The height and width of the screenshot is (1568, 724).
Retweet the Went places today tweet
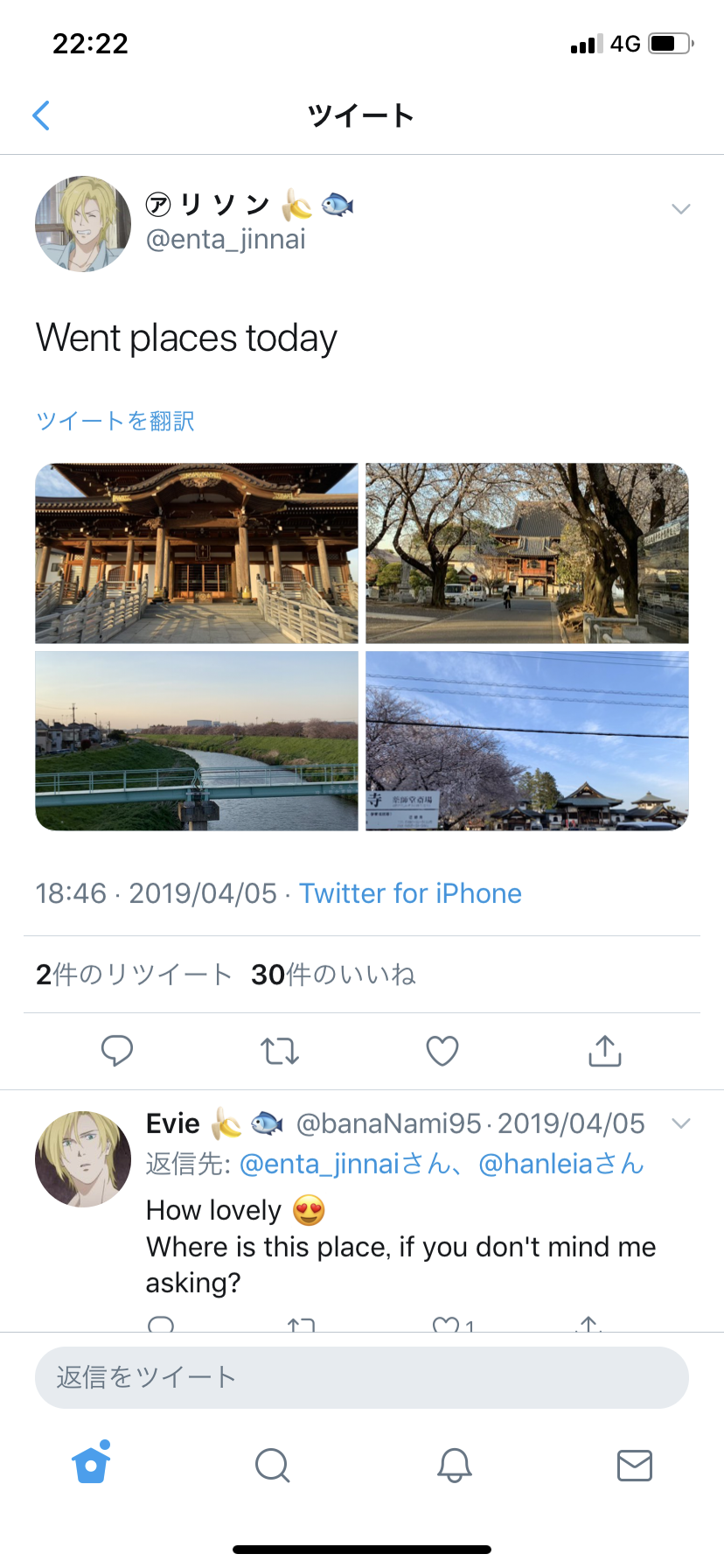click(280, 1050)
